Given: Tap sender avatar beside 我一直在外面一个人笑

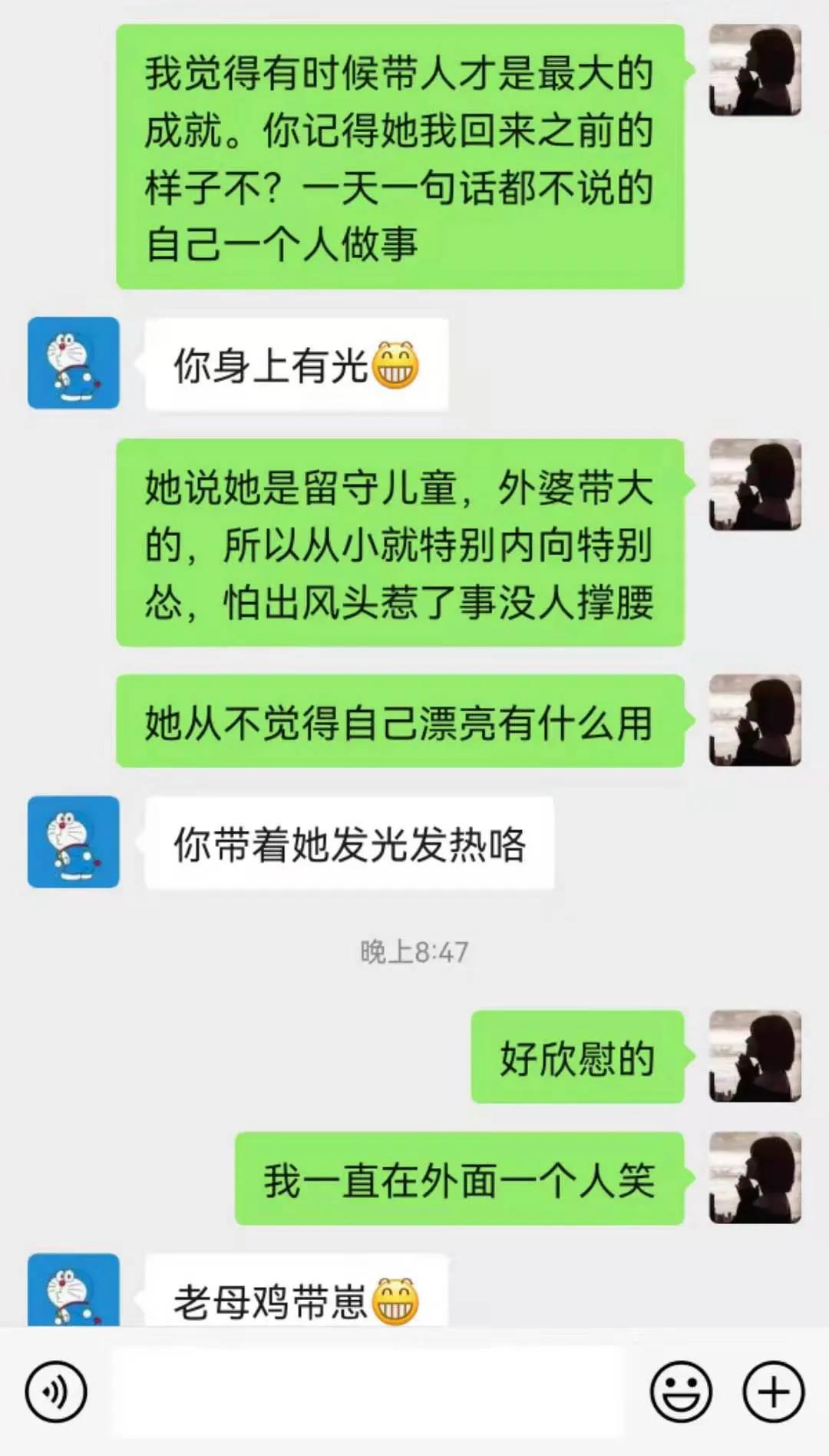Looking at the screenshot, I should coord(755,1178).
